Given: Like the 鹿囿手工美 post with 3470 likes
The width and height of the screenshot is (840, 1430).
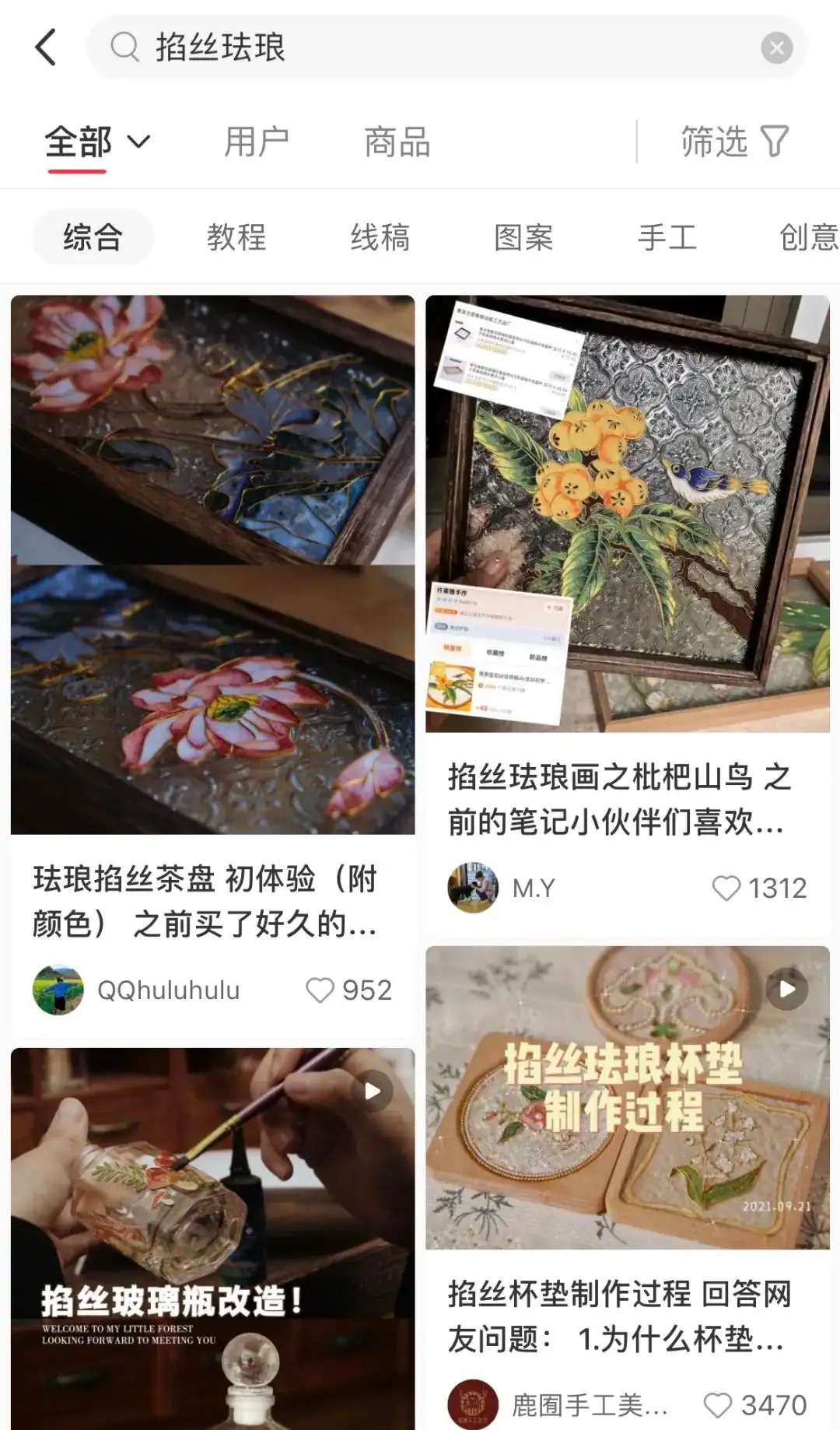Looking at the screenshot, I should (x=717, y=1405).
